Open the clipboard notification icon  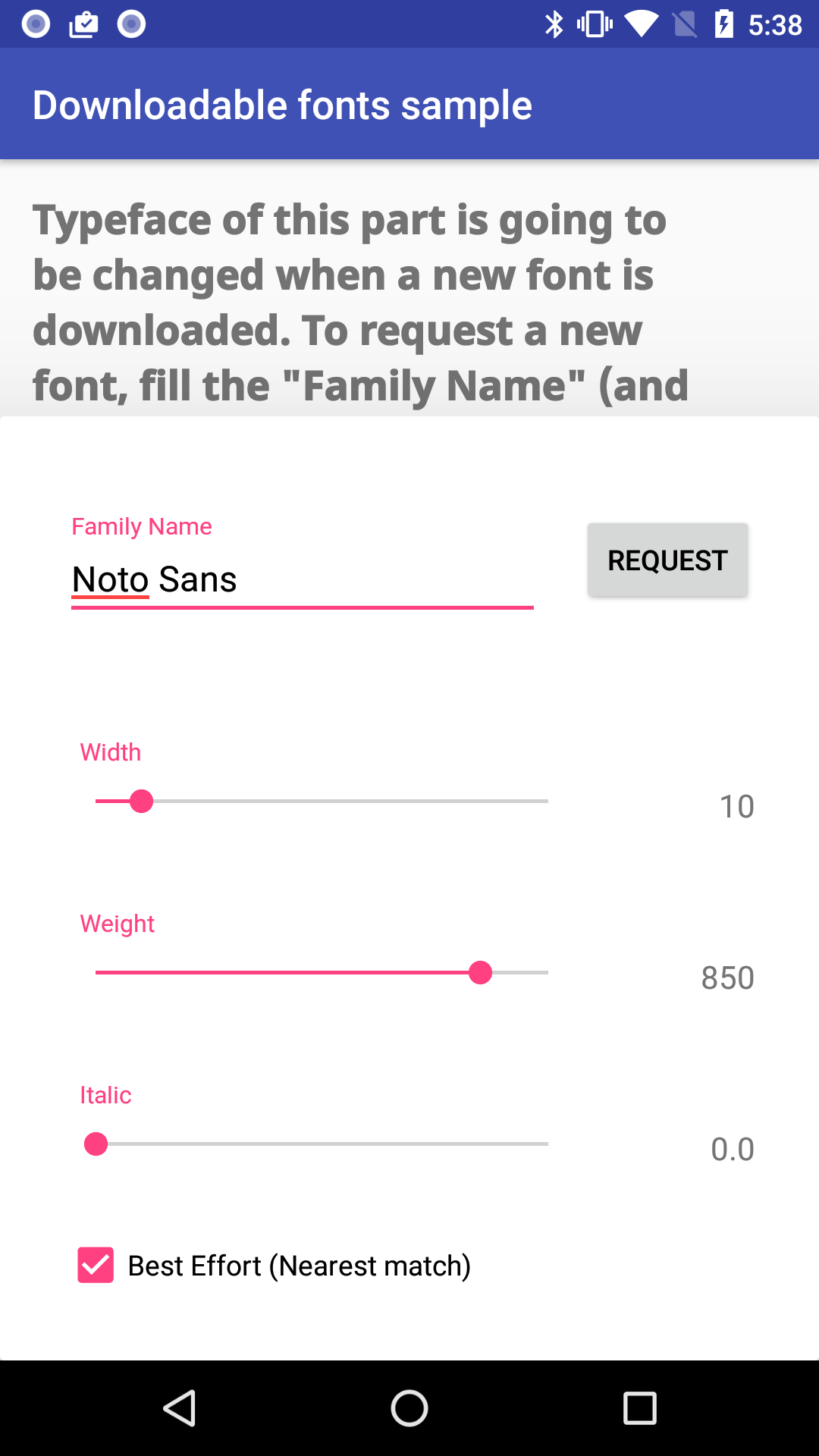83,24
